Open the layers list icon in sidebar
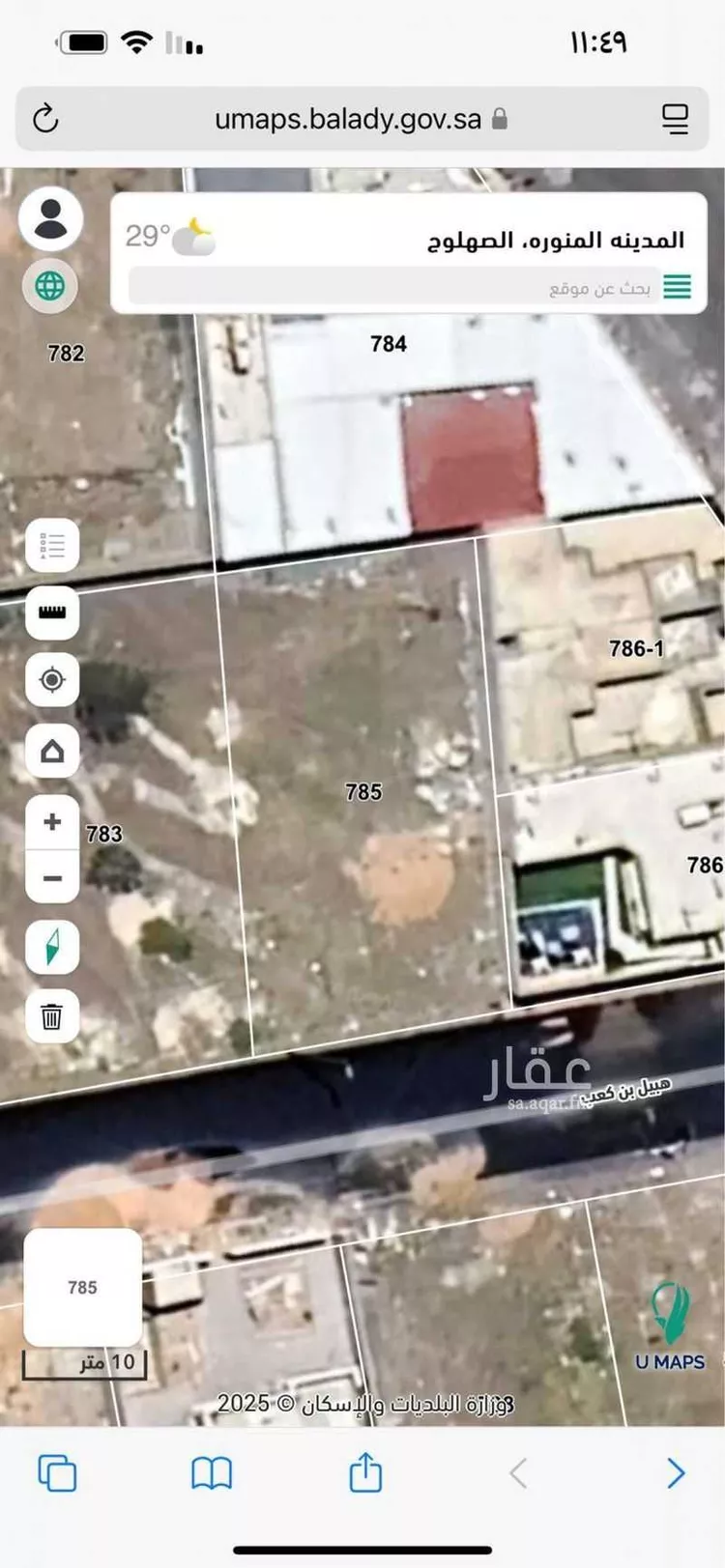The width and height of the screenshot is (725, 1568). pyautogui.click(x=51, y=545)
